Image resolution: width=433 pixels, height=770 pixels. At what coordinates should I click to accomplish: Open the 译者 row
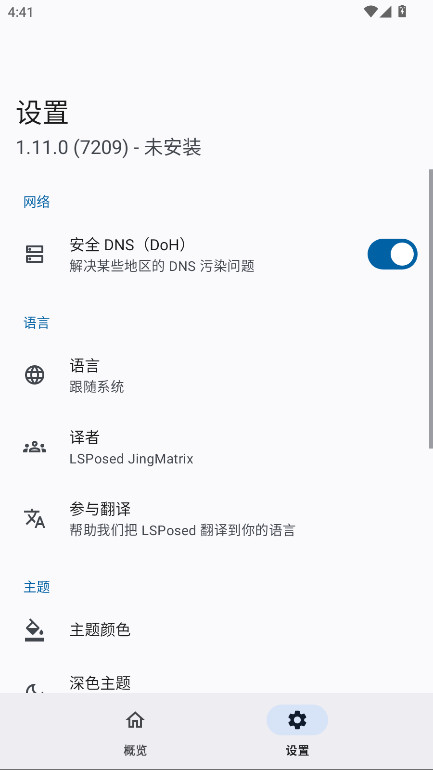coord(216,447)
